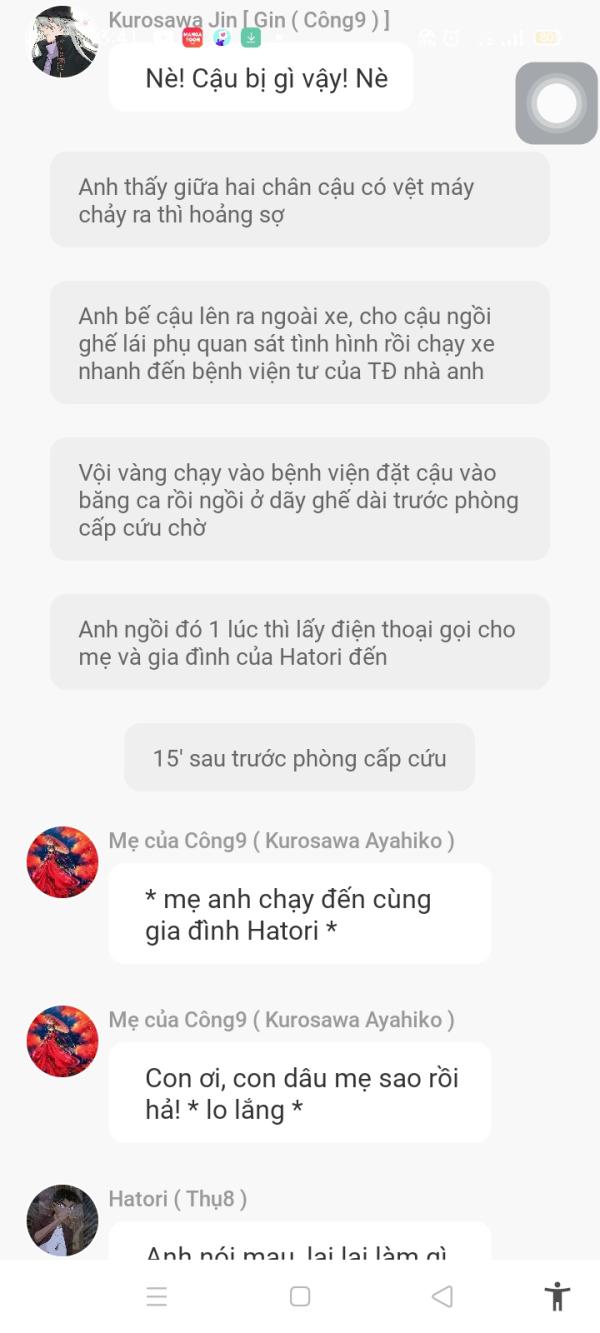This screenshot has height=1333, width=600.
Task: Open the accessibility shortcut figure icon
Action: click(x=557, y=1296)
